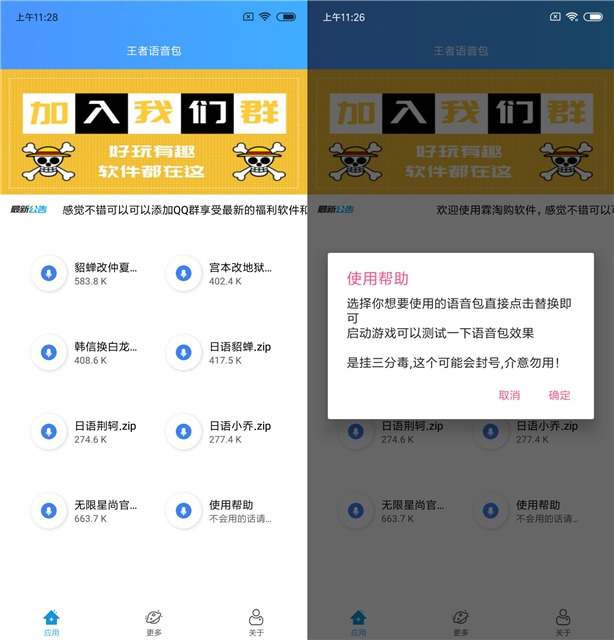The height and width of the screenshot is (640, 614).
Task: Open the 貂蝉改仲夏 voice pack
Action: (96, 274)
